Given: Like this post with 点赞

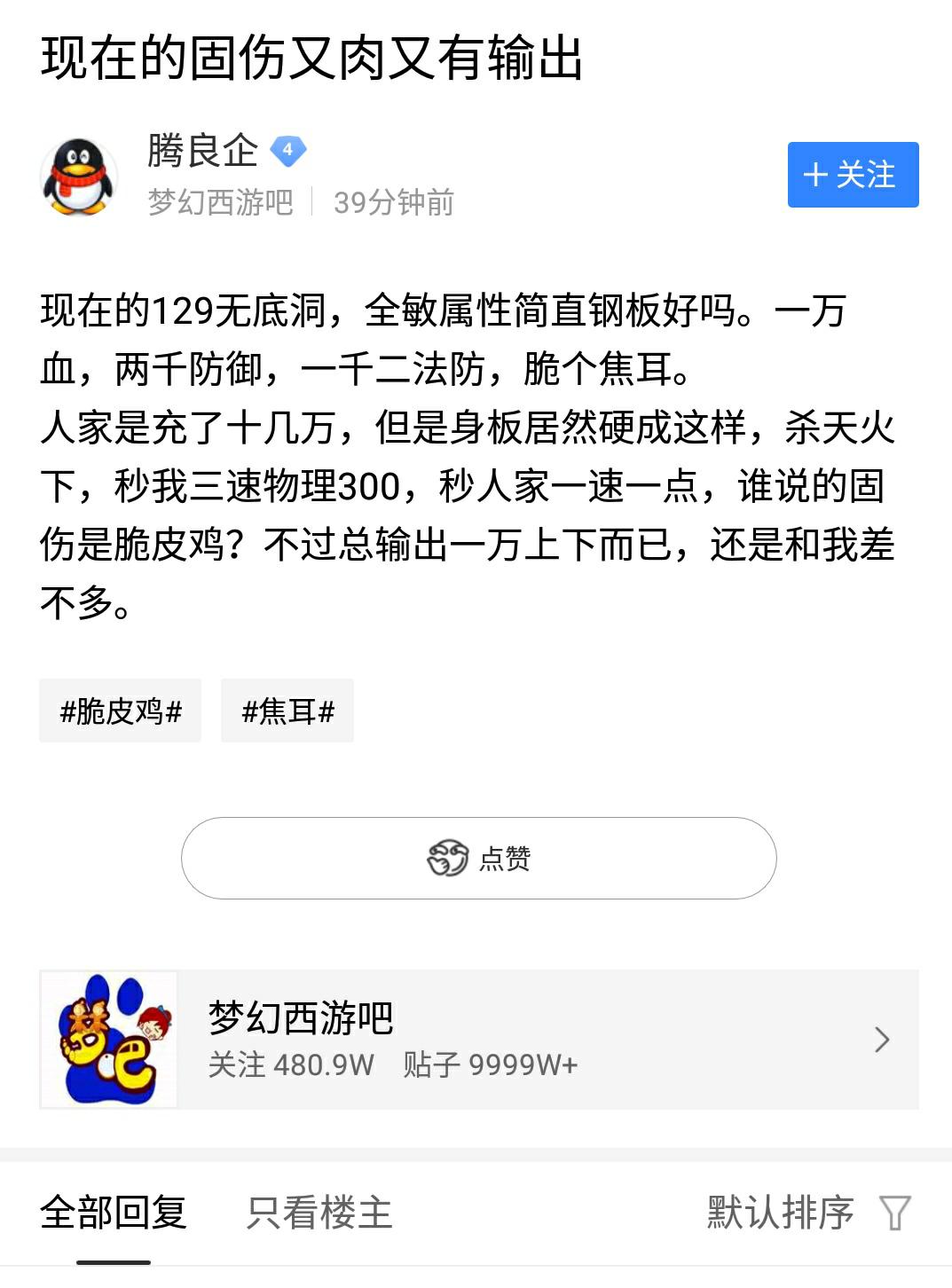Looking at the screenshot, I should [479, 859].
